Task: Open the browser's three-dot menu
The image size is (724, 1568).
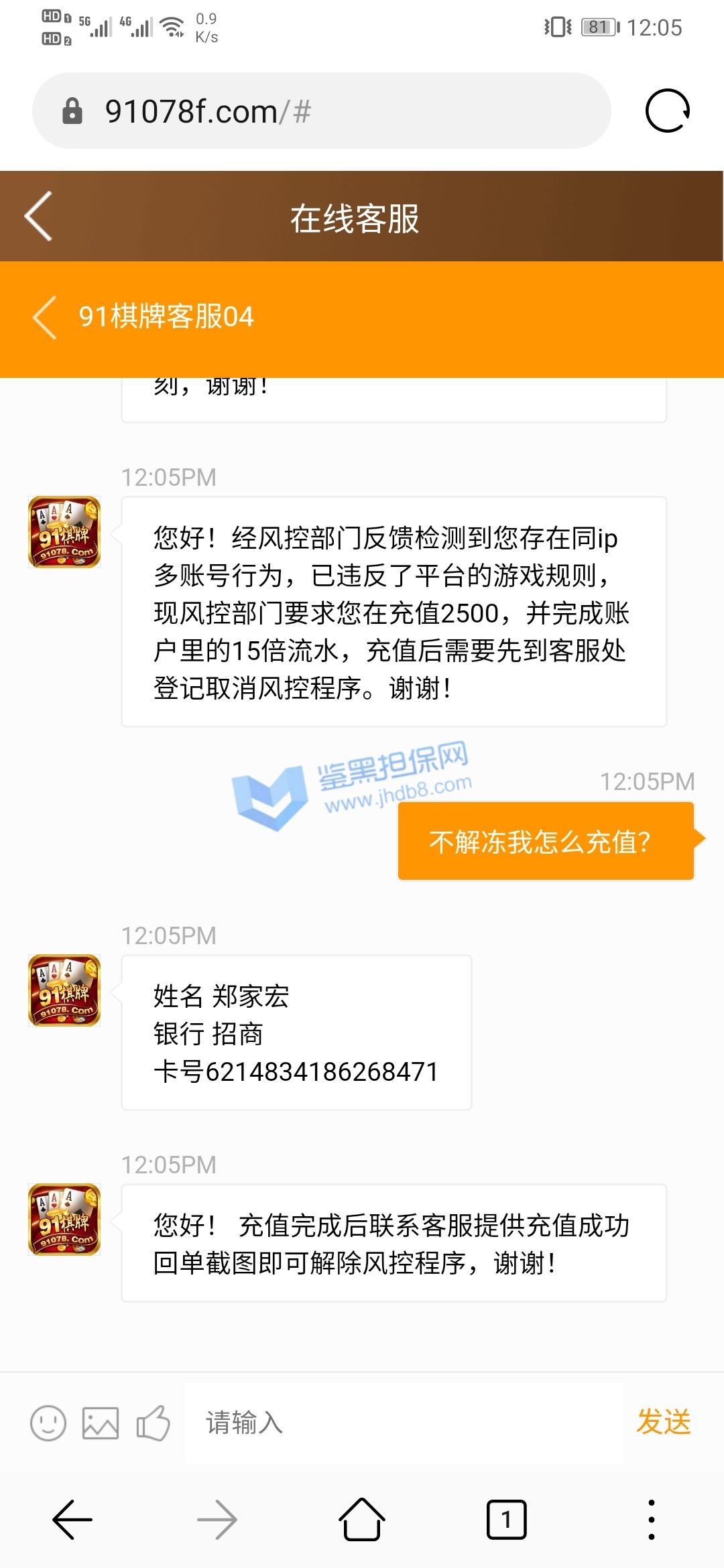Action: pos(652,1520)
